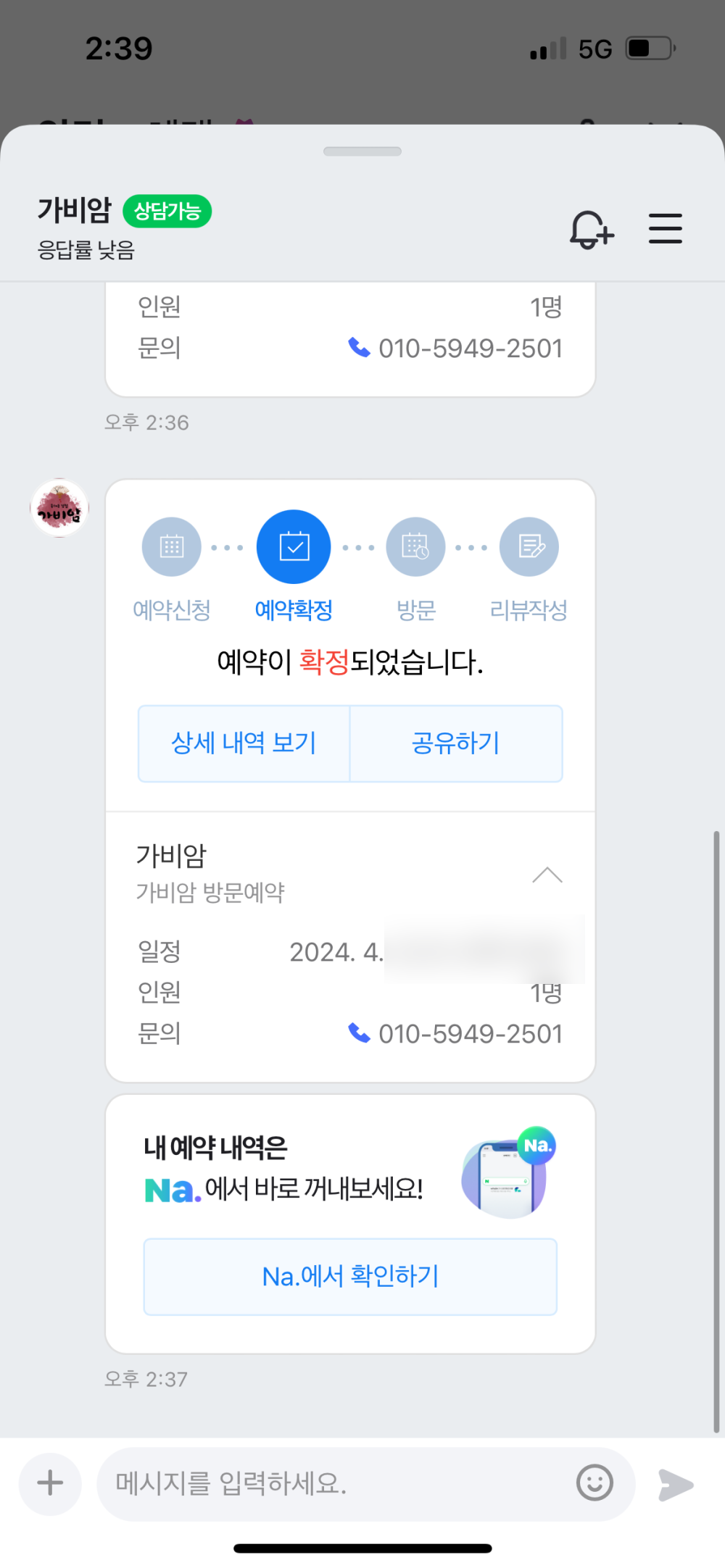Call 010-5949-2501 in the confirmed reservation card
725x1568 pixels.
[x=456, y=1034]
